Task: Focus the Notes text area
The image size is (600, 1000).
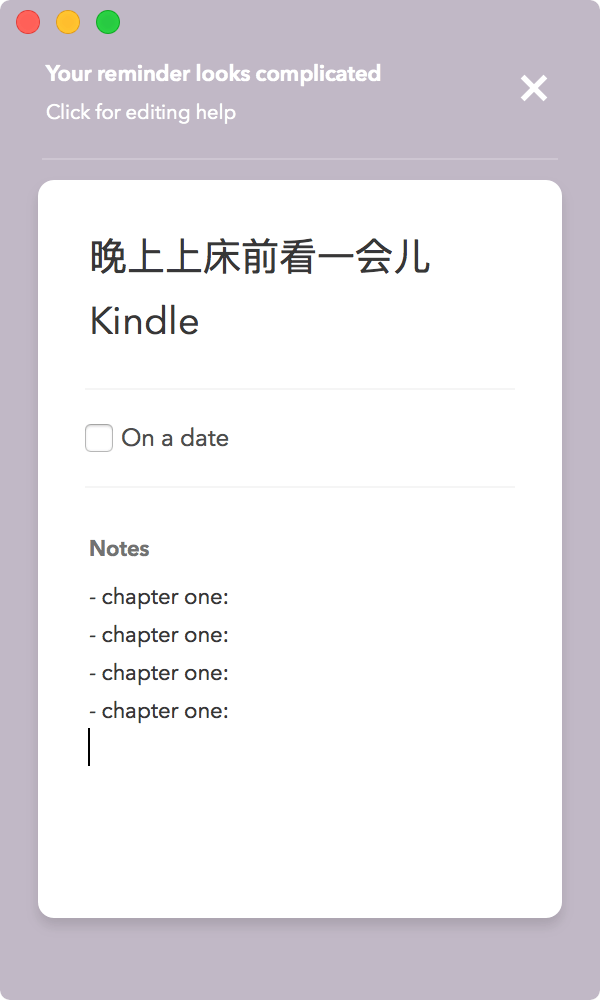Action: (x=300, y=676)
